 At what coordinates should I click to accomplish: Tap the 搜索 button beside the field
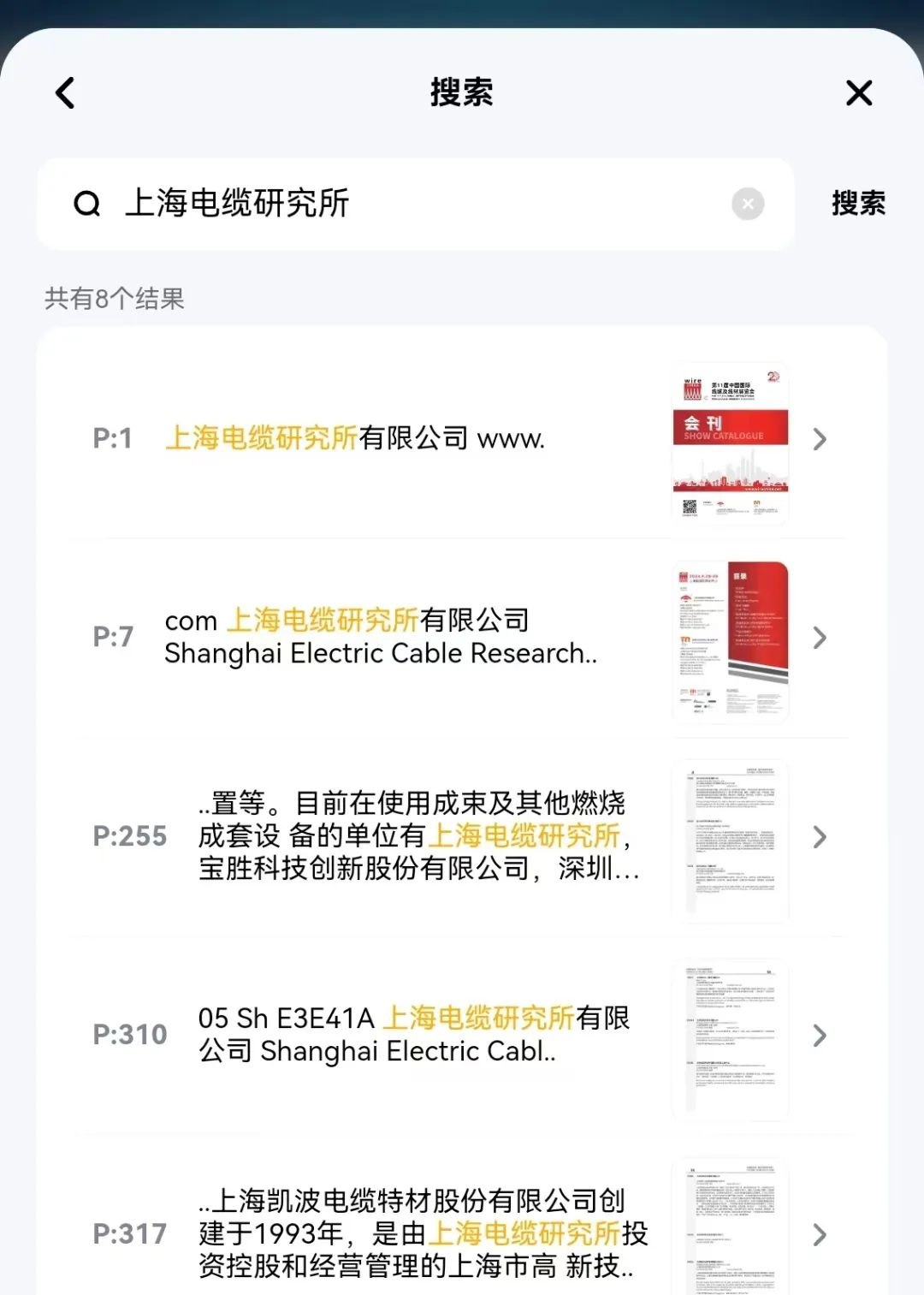pyautogui.click(x=858, y=204)
